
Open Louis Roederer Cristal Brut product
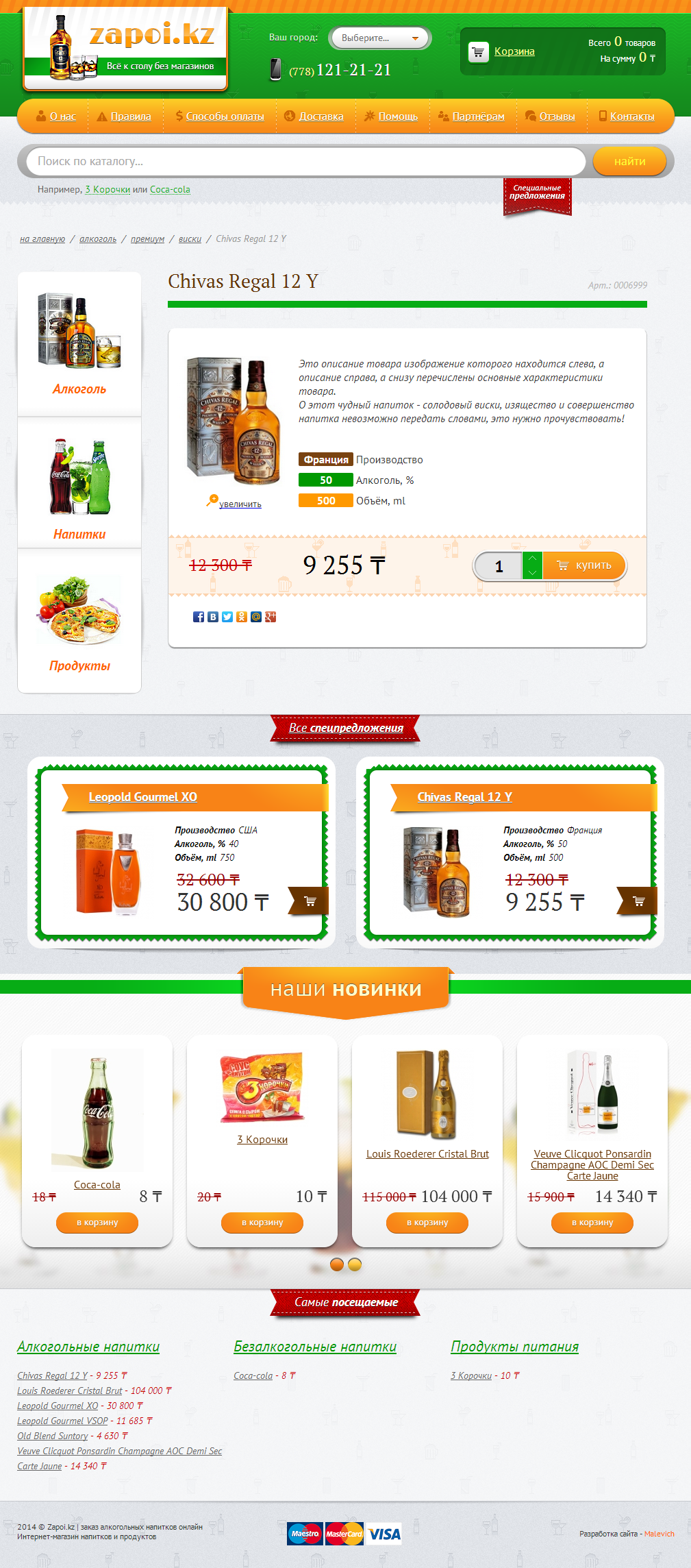pyautogui.click(x=427, y=1154)
